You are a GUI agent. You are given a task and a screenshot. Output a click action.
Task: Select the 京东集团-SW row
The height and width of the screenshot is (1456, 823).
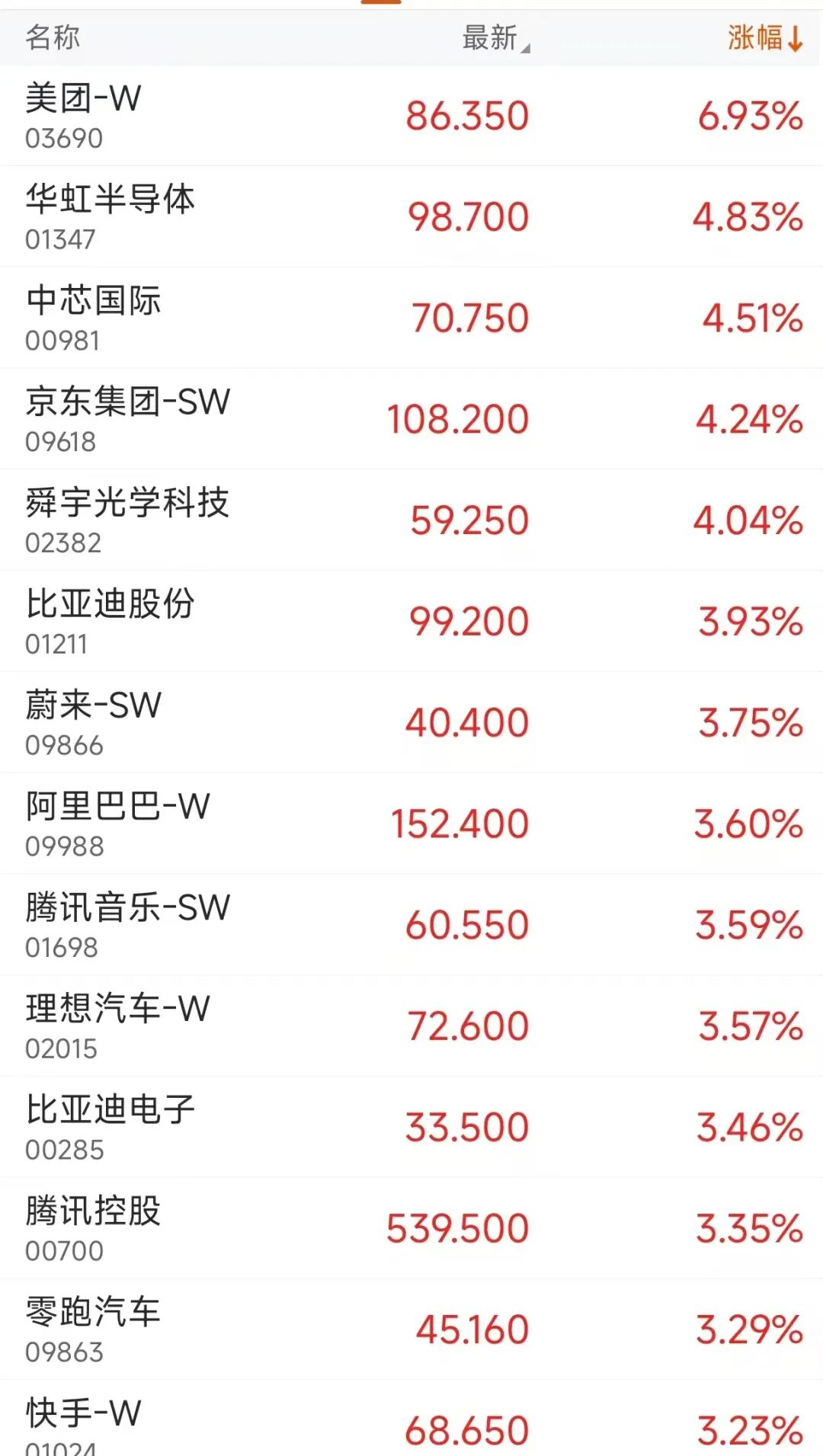coord(411,419)
